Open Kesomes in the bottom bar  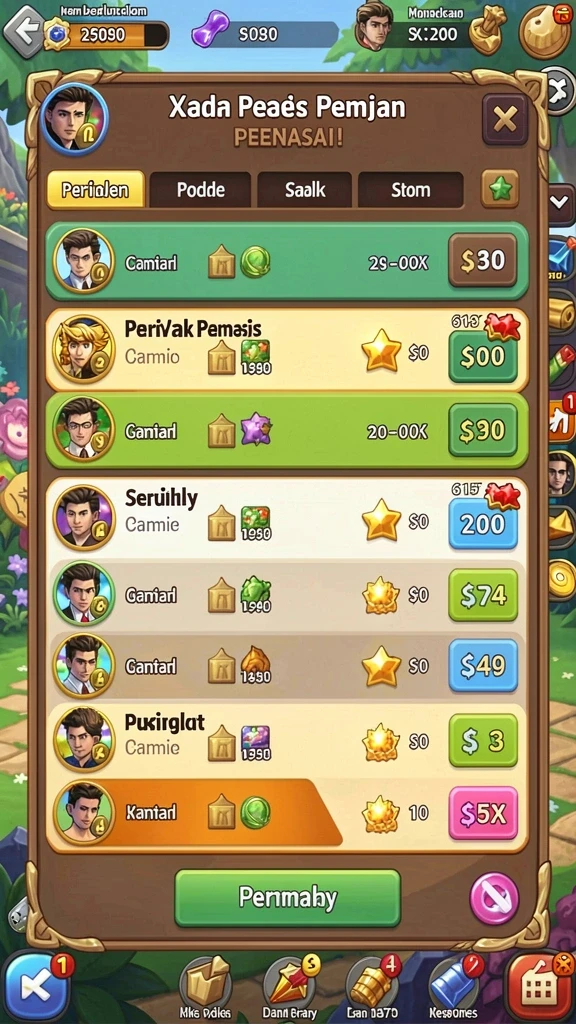tap(455, 987)
